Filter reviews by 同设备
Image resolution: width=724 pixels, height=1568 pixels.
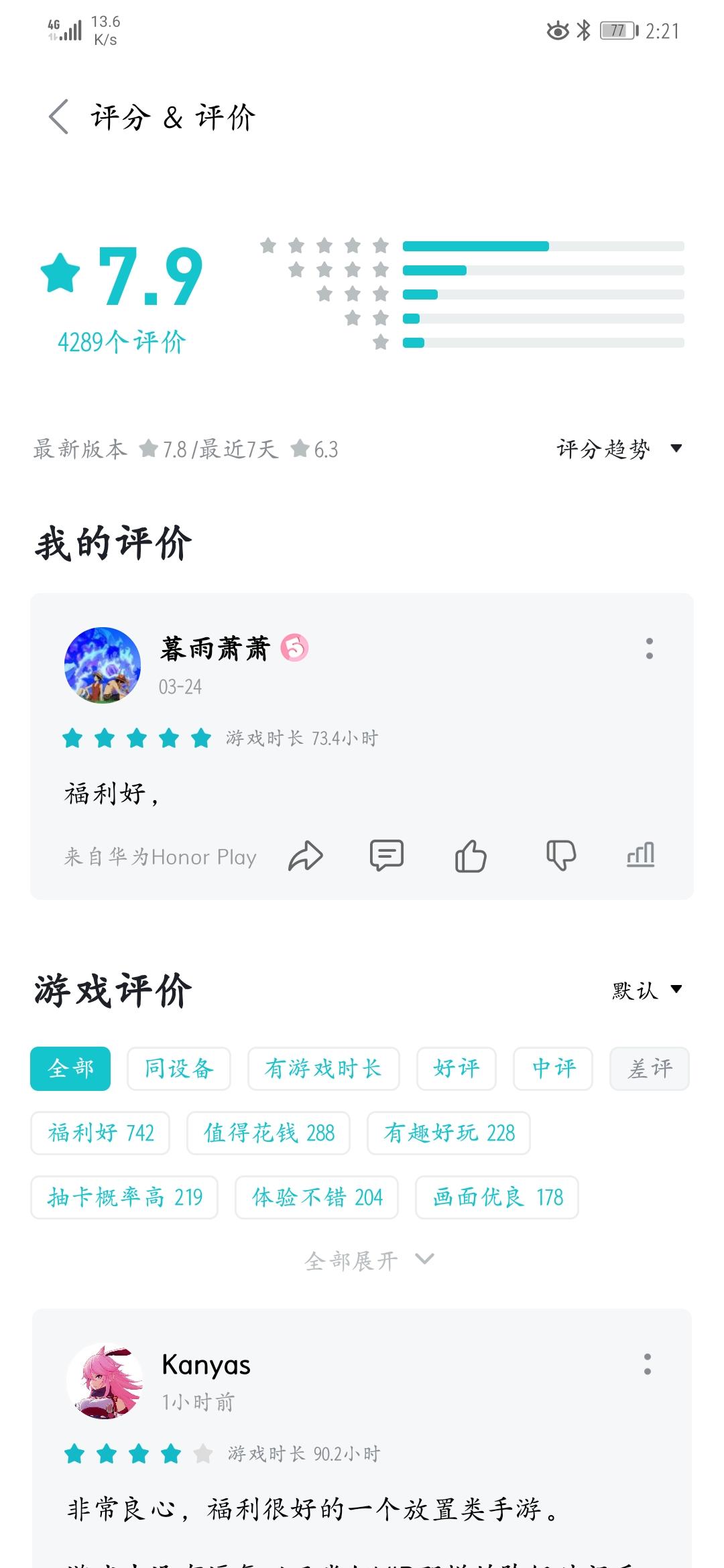[179, 1068]
